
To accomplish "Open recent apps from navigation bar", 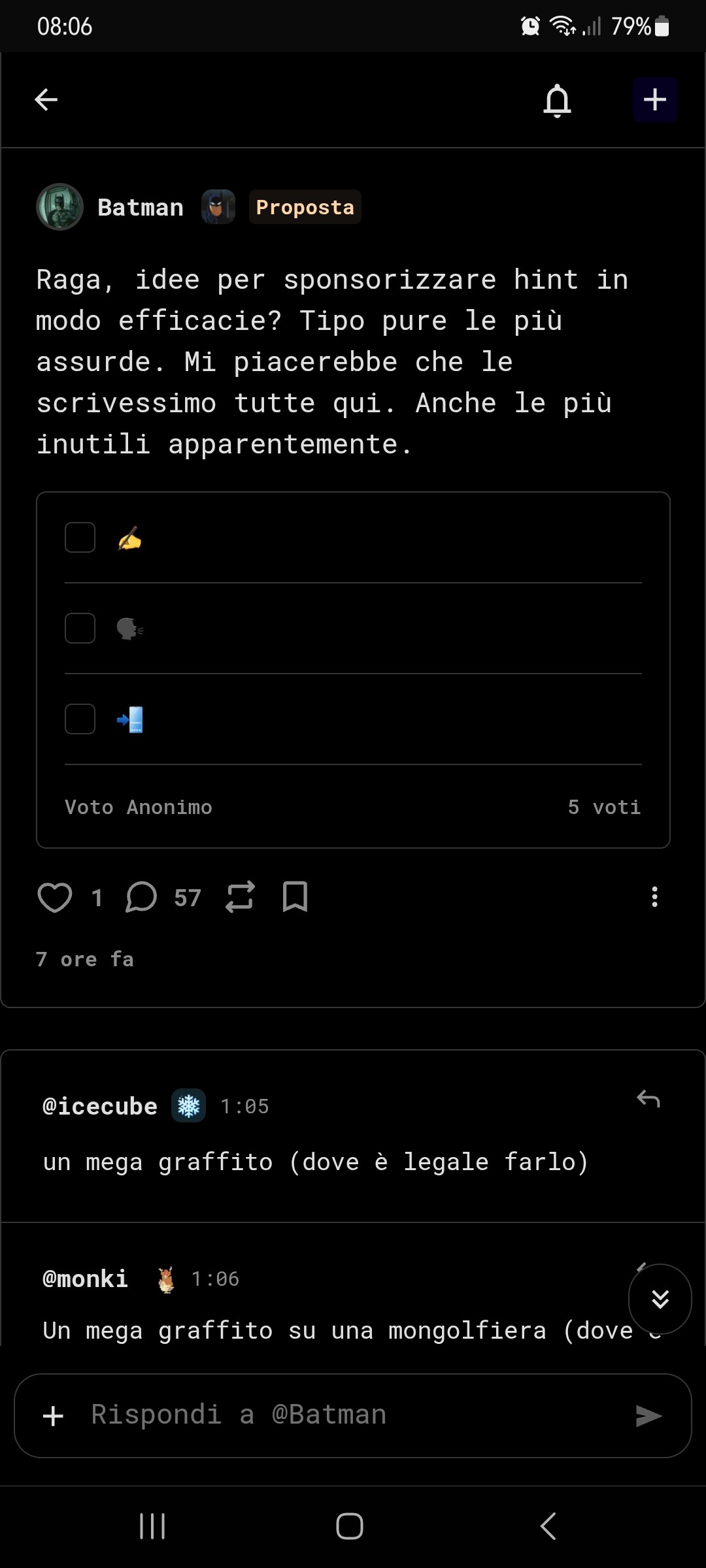I will (152, 1527).
